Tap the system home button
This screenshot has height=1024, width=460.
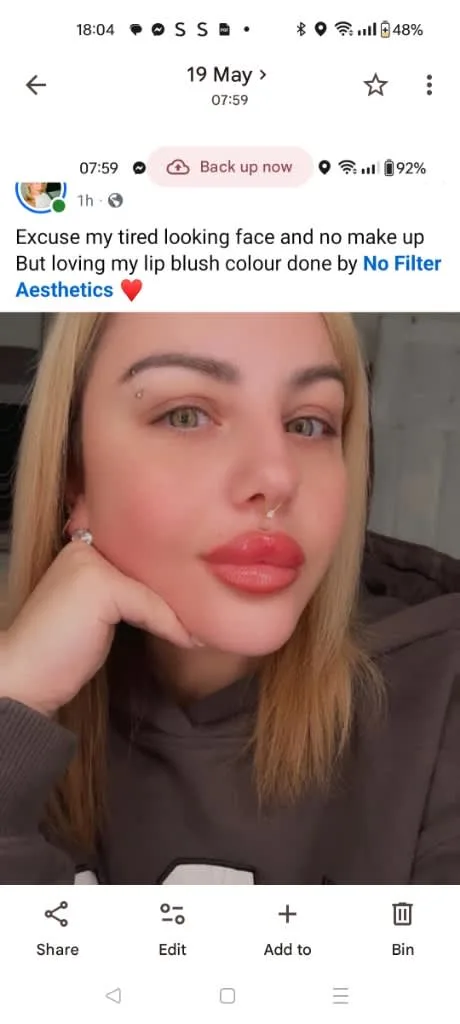click(227, 995)
